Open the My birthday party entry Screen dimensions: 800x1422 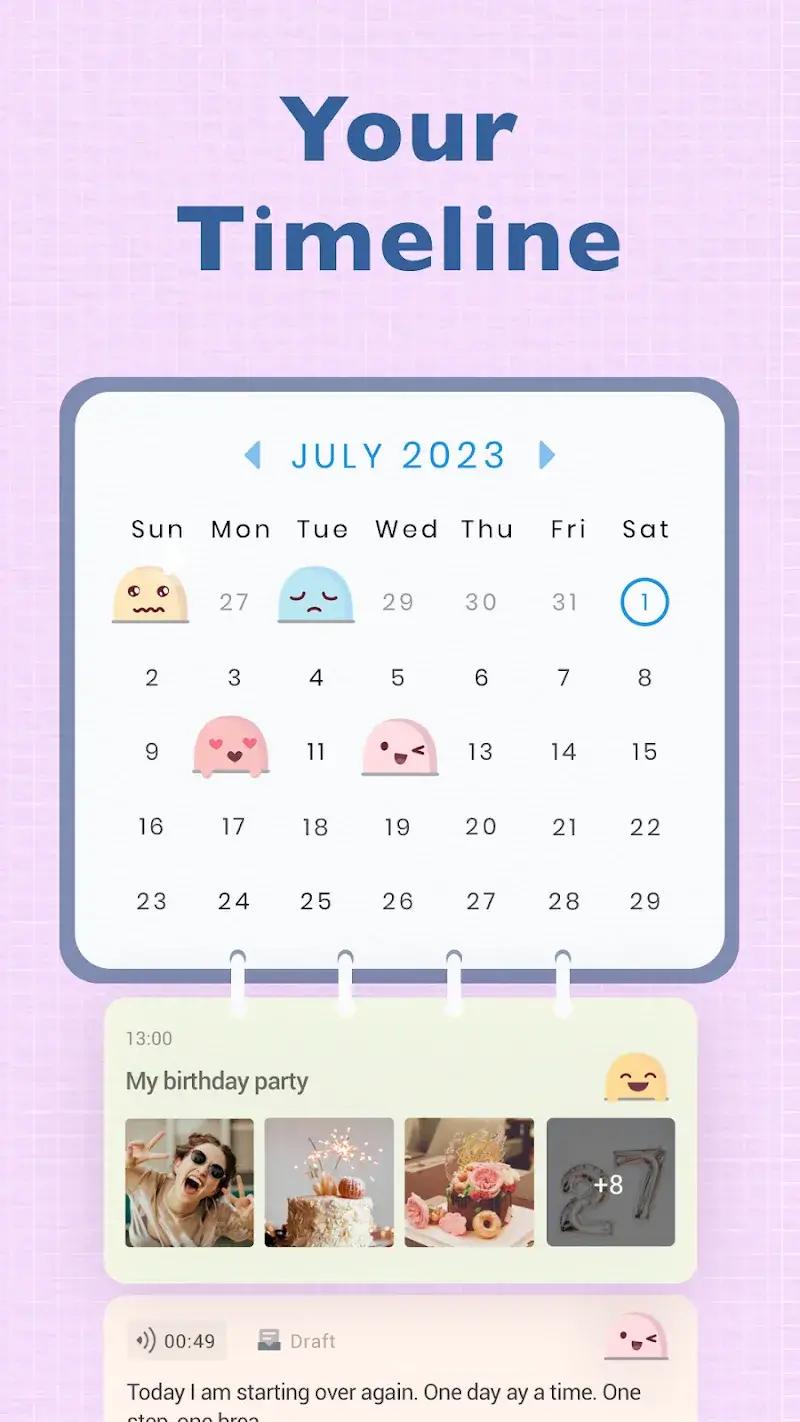tap(218, 1081)
